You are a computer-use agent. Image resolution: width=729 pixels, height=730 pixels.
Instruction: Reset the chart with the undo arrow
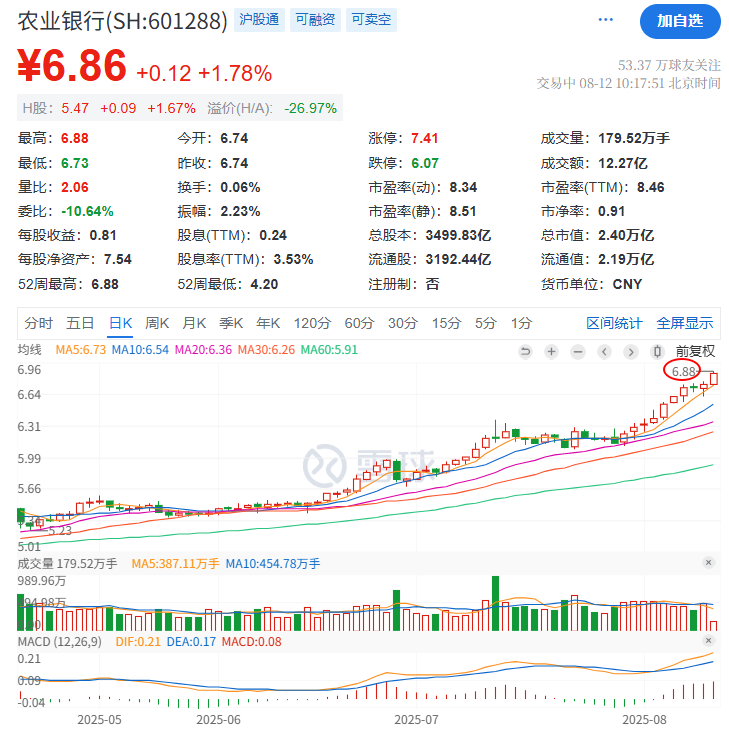[525, 351]
